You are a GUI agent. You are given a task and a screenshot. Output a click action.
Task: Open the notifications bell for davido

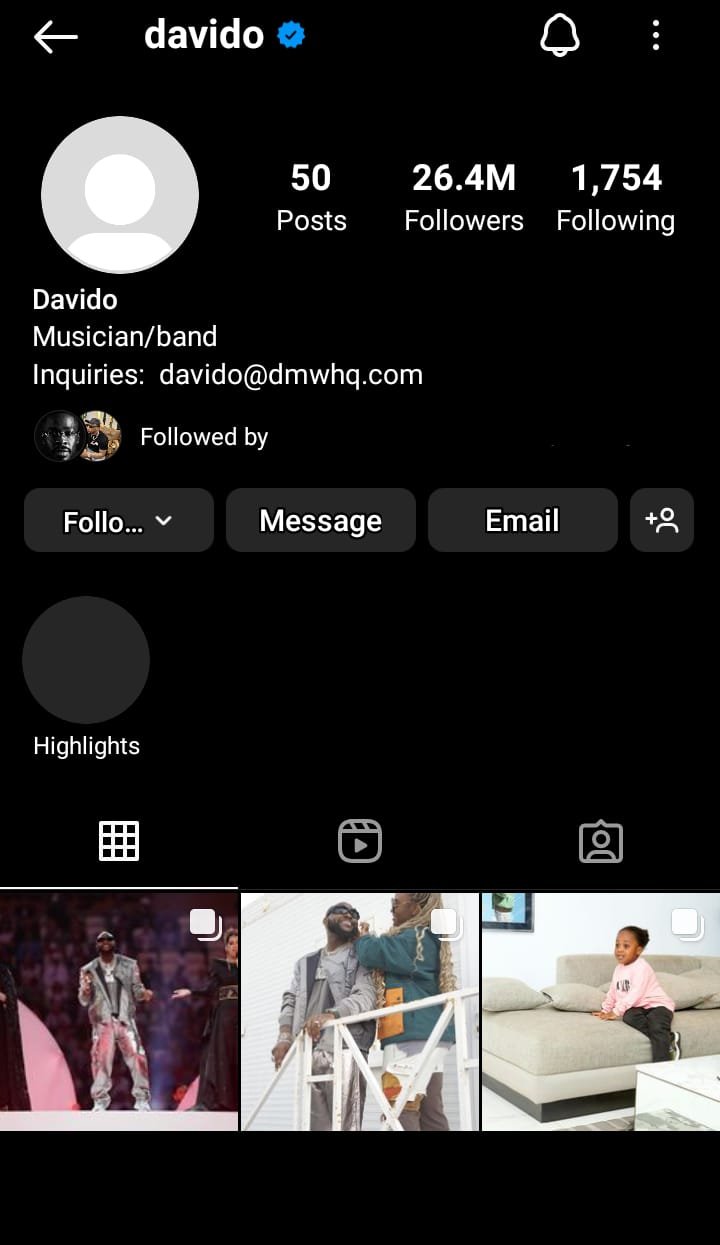pos(560,36)
